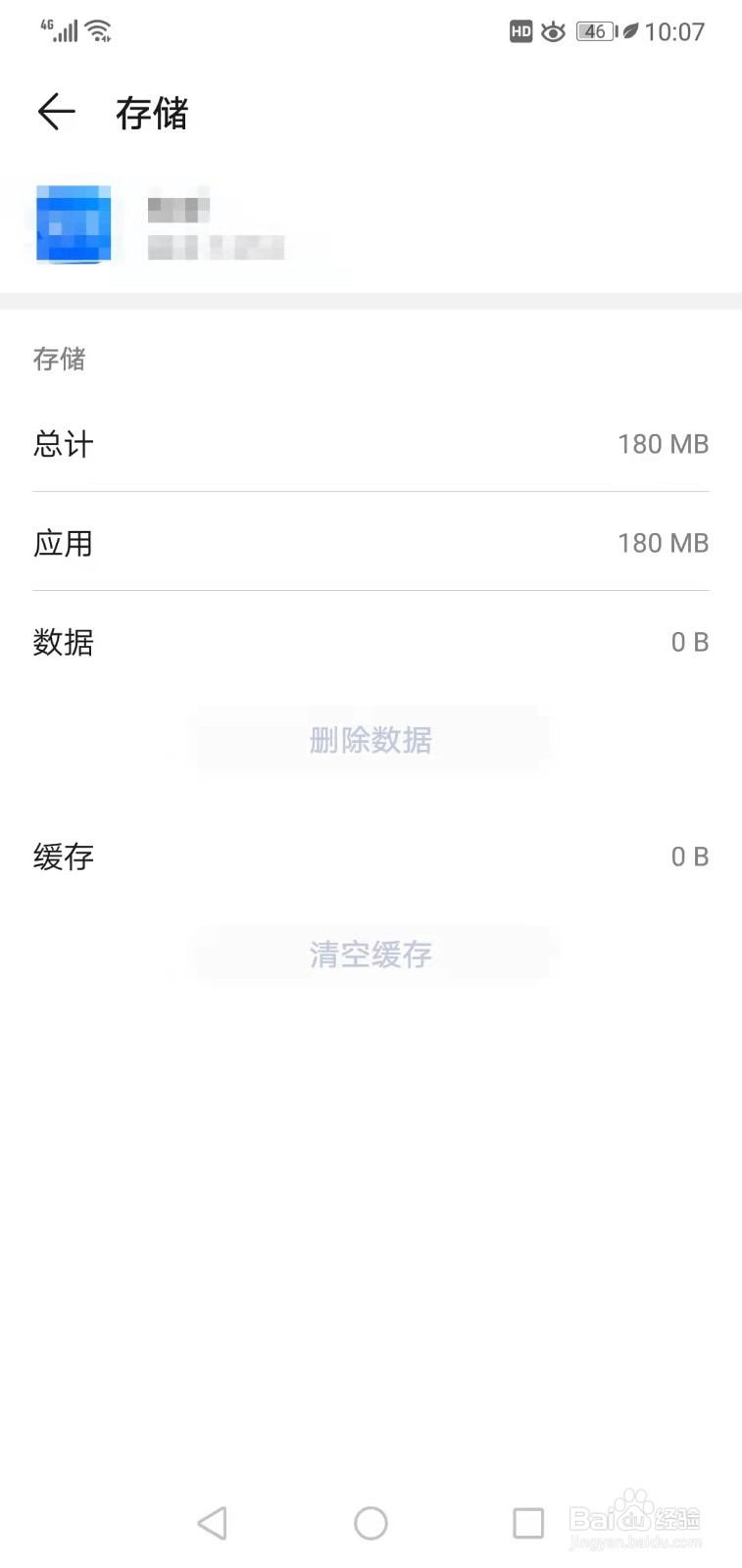The image size is (742, 1568).
Task: Go to the home screen
Action: tap(371, 1523)
